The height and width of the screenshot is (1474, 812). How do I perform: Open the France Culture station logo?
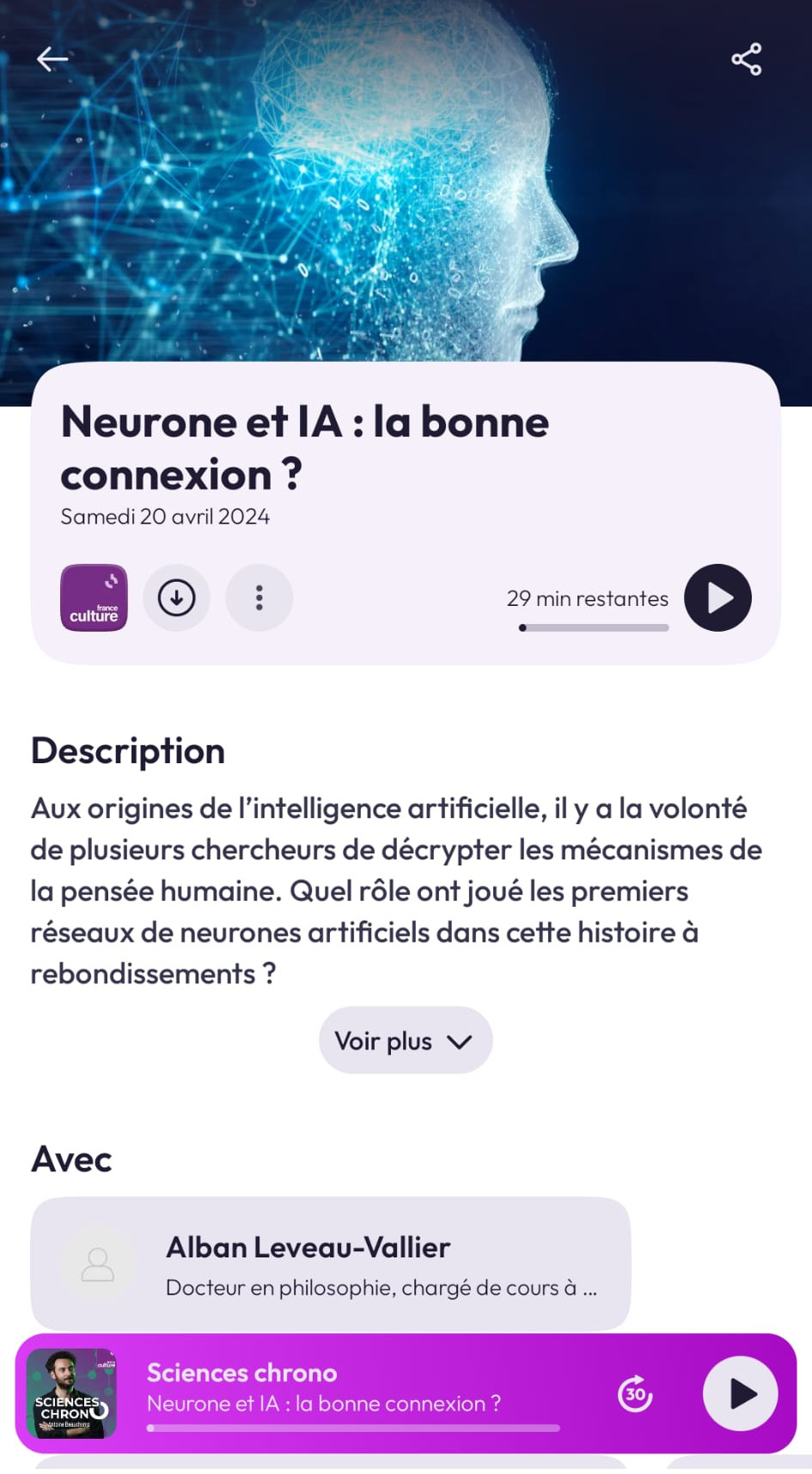coord(94,597)
